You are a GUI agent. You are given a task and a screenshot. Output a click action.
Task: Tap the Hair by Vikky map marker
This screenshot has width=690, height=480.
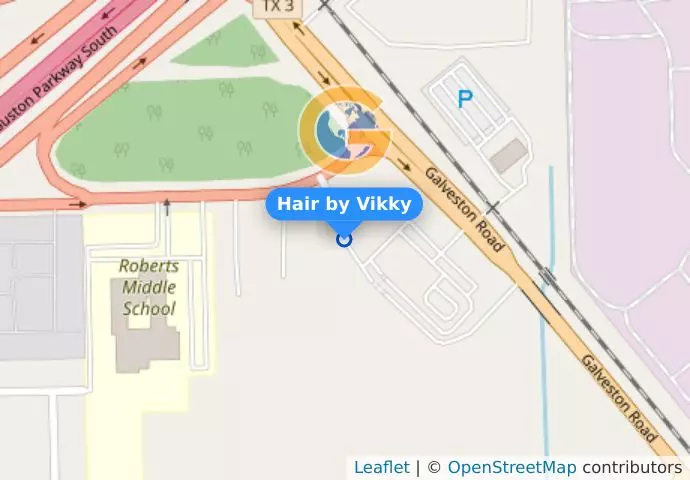click(344, 239)
